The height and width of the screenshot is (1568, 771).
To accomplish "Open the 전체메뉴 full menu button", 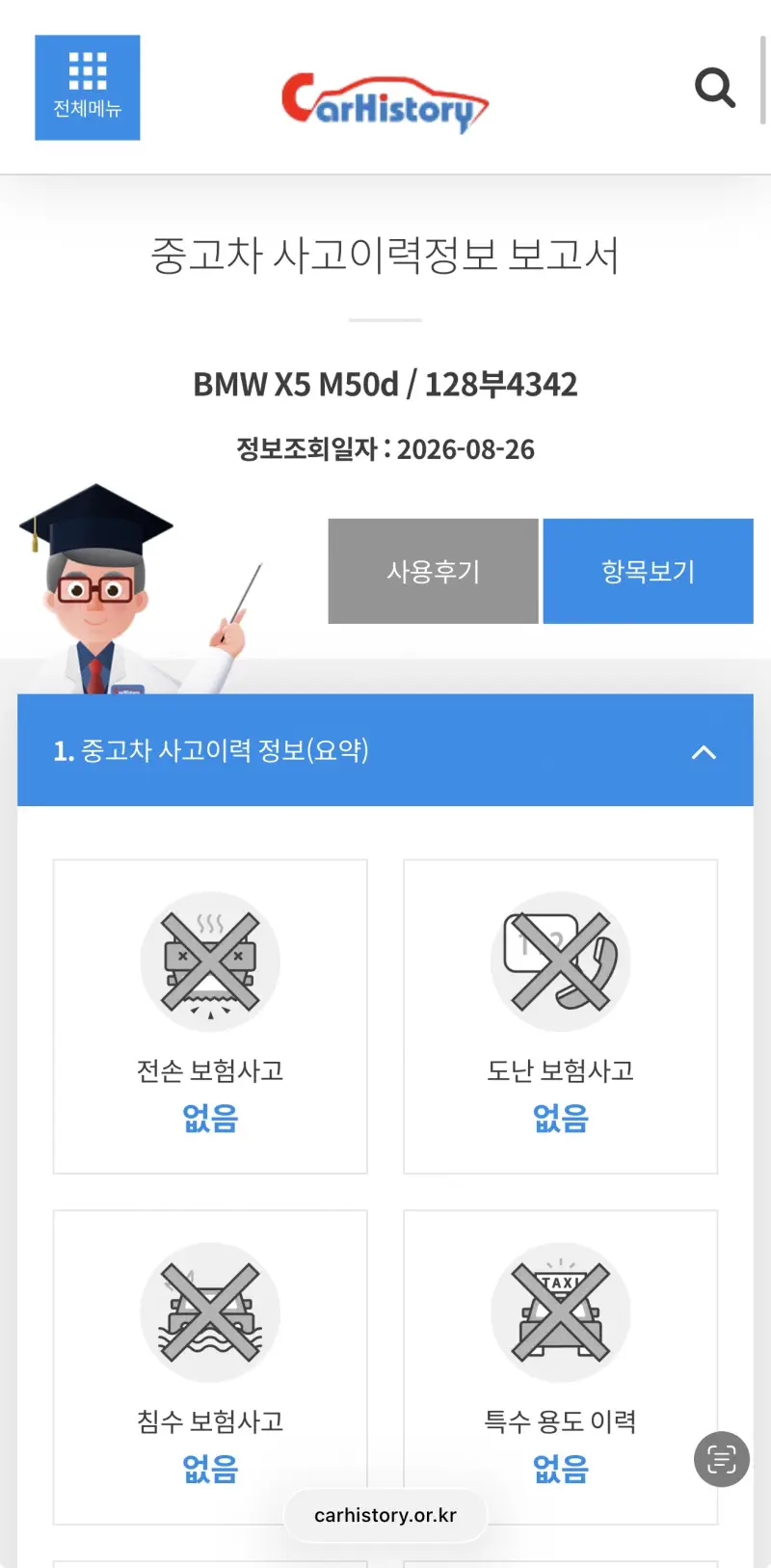I will pos(88,88).
